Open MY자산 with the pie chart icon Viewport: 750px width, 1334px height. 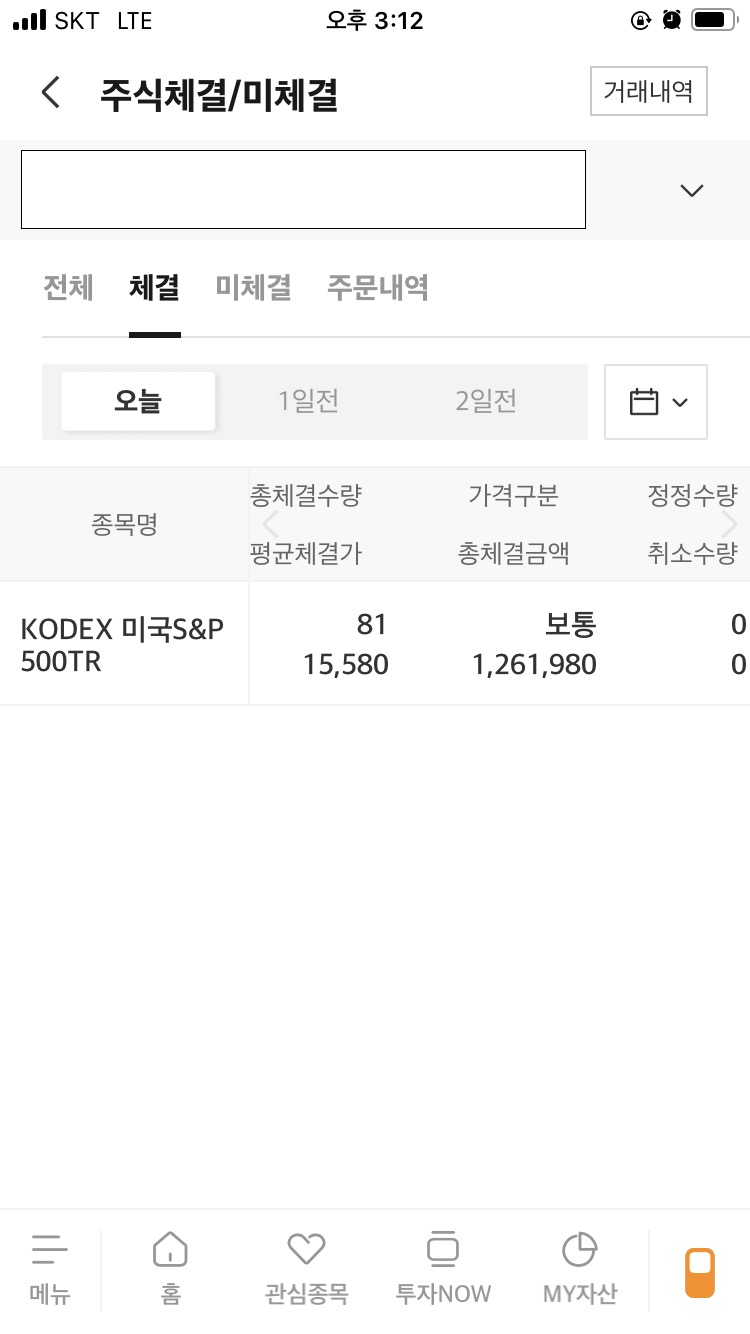[x=578, y=1265]
